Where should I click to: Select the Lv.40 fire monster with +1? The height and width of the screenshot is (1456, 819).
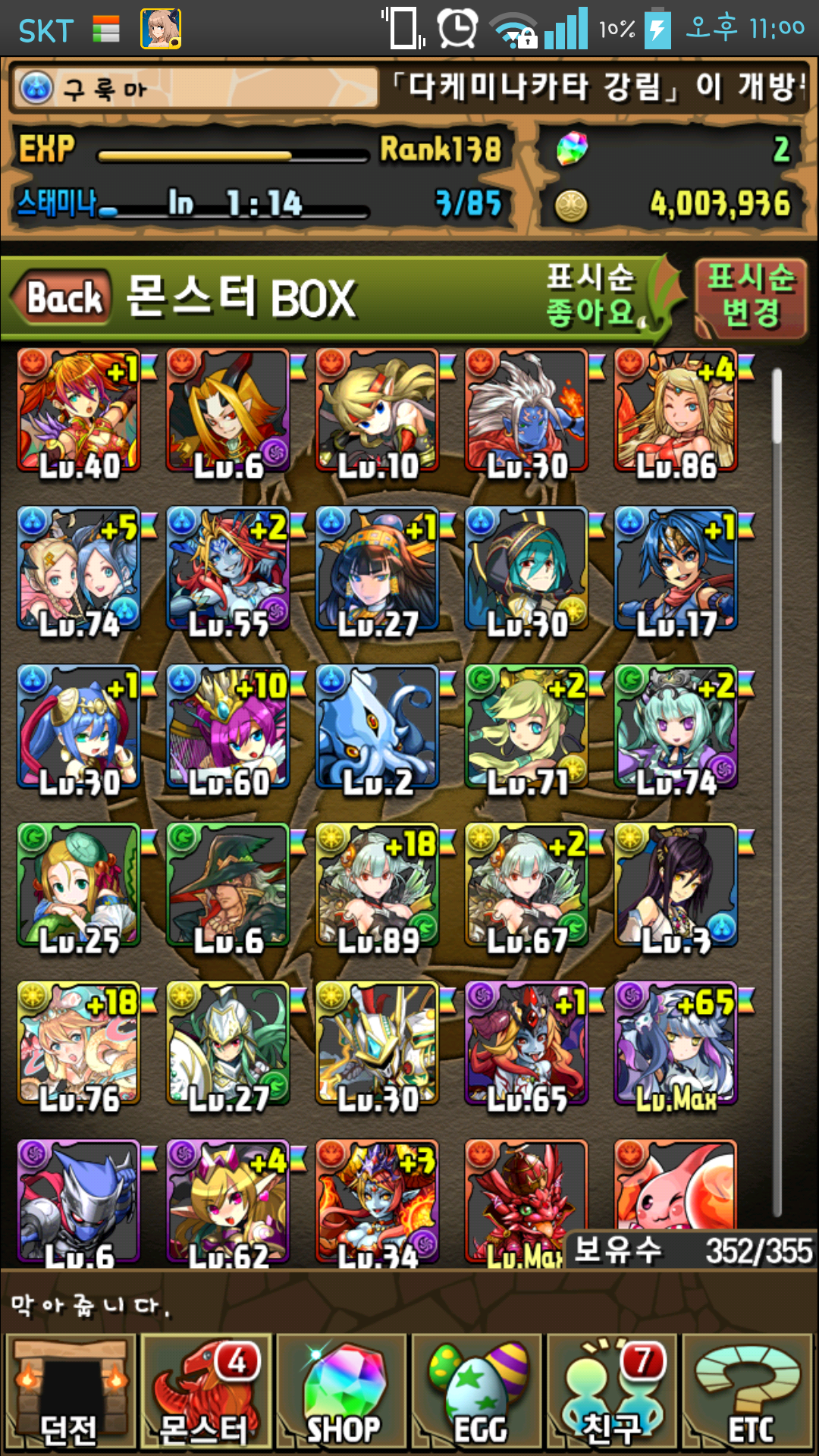tap(79, 411)
